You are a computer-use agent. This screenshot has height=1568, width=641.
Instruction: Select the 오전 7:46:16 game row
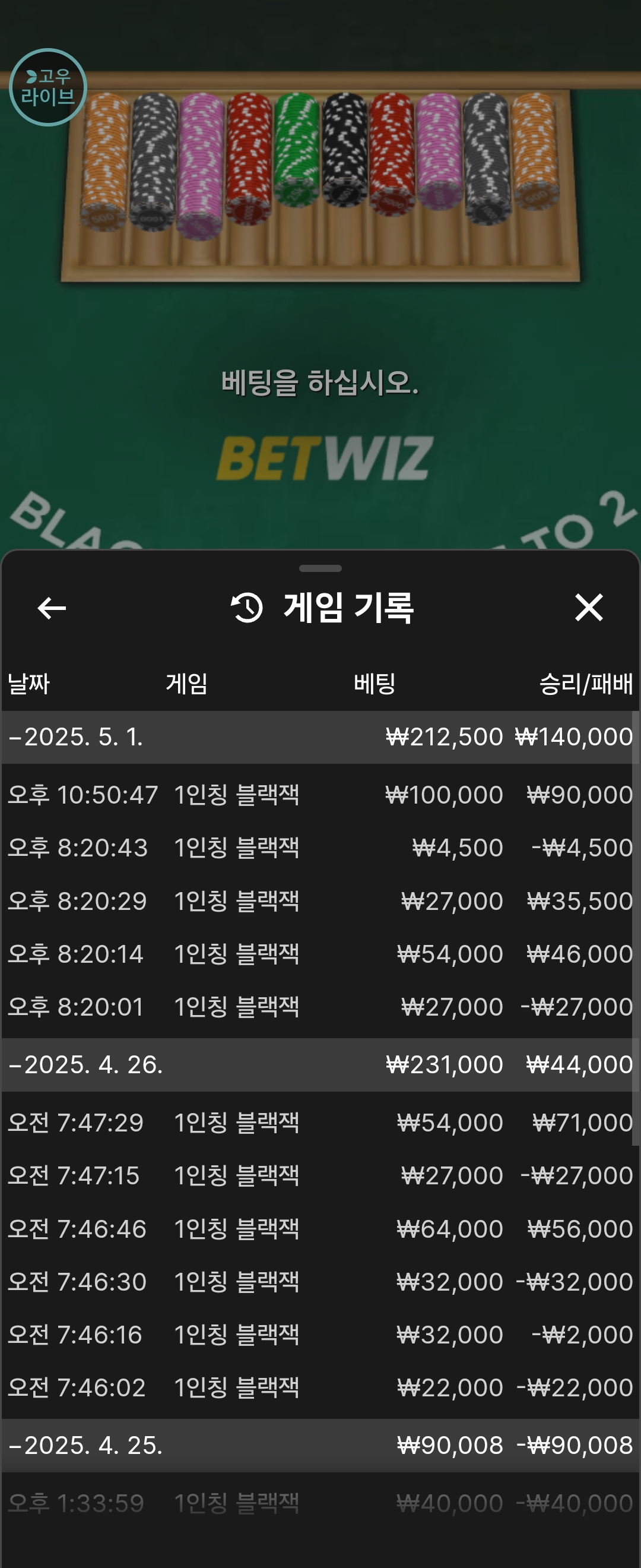pos(320,1334)
